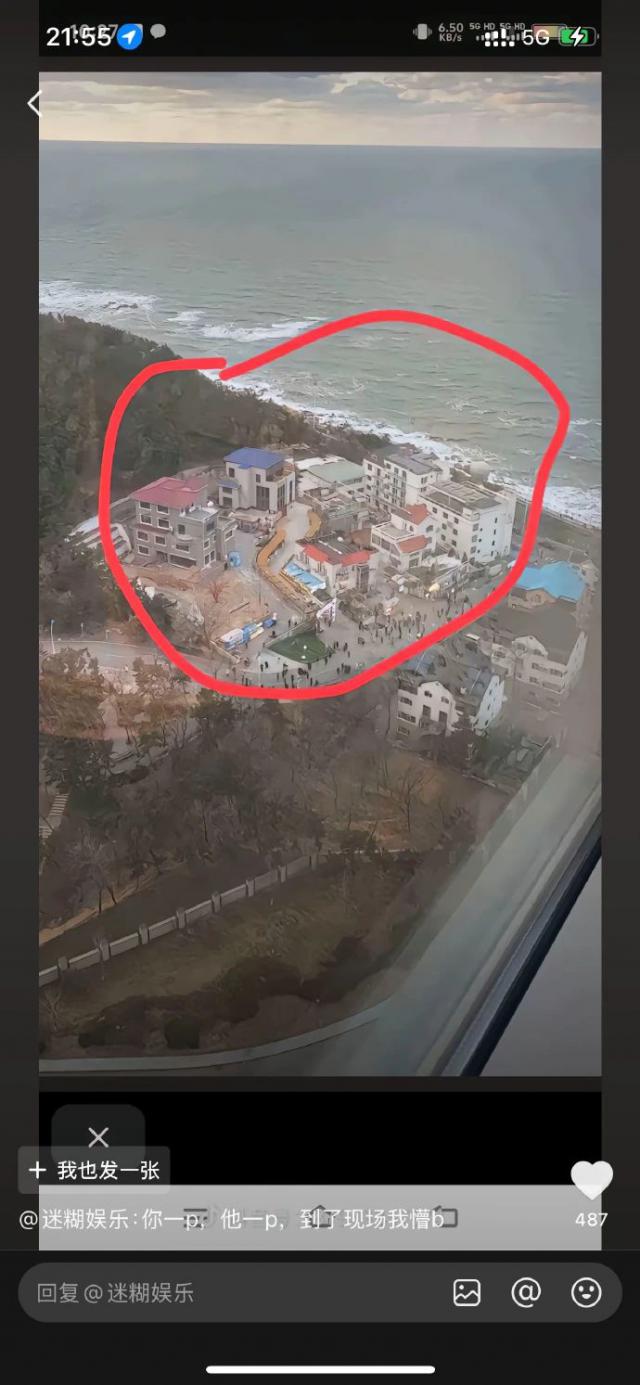The width and height of the screenshot is (640, 1385).
Task: Mention someone with the @ icon
Action: click(x=526, y=1293)
